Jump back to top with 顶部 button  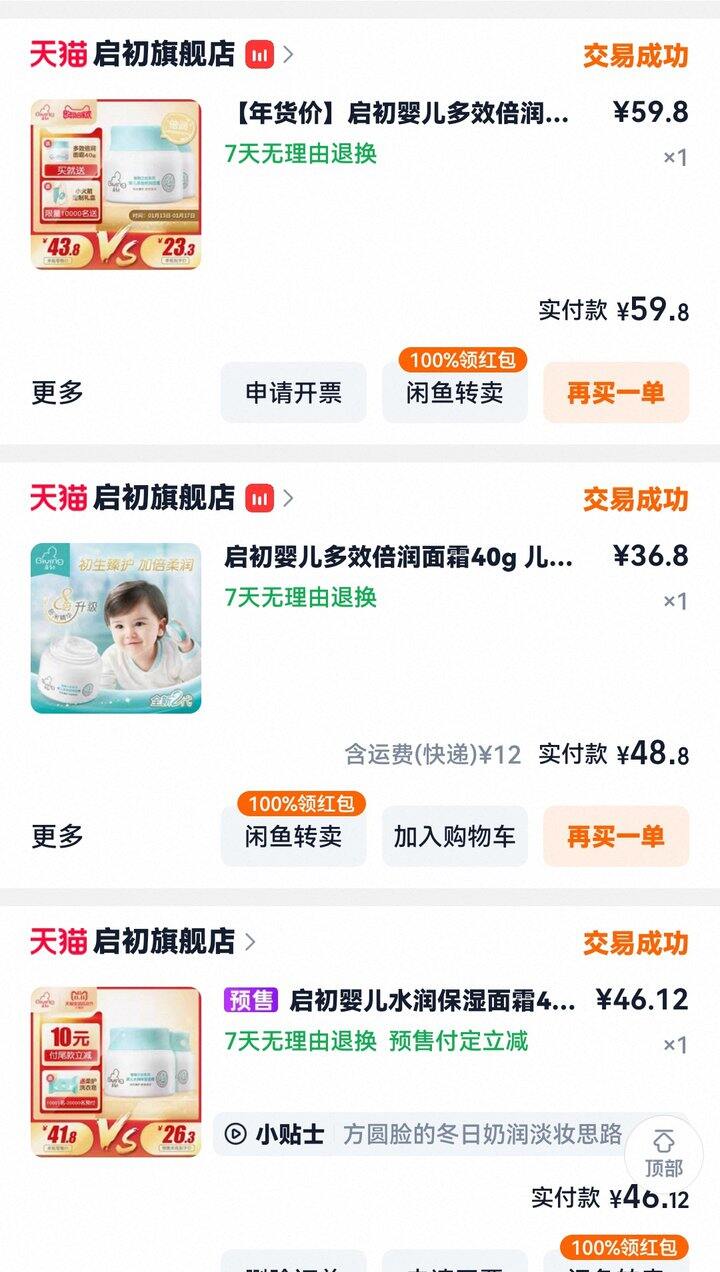663,1153
